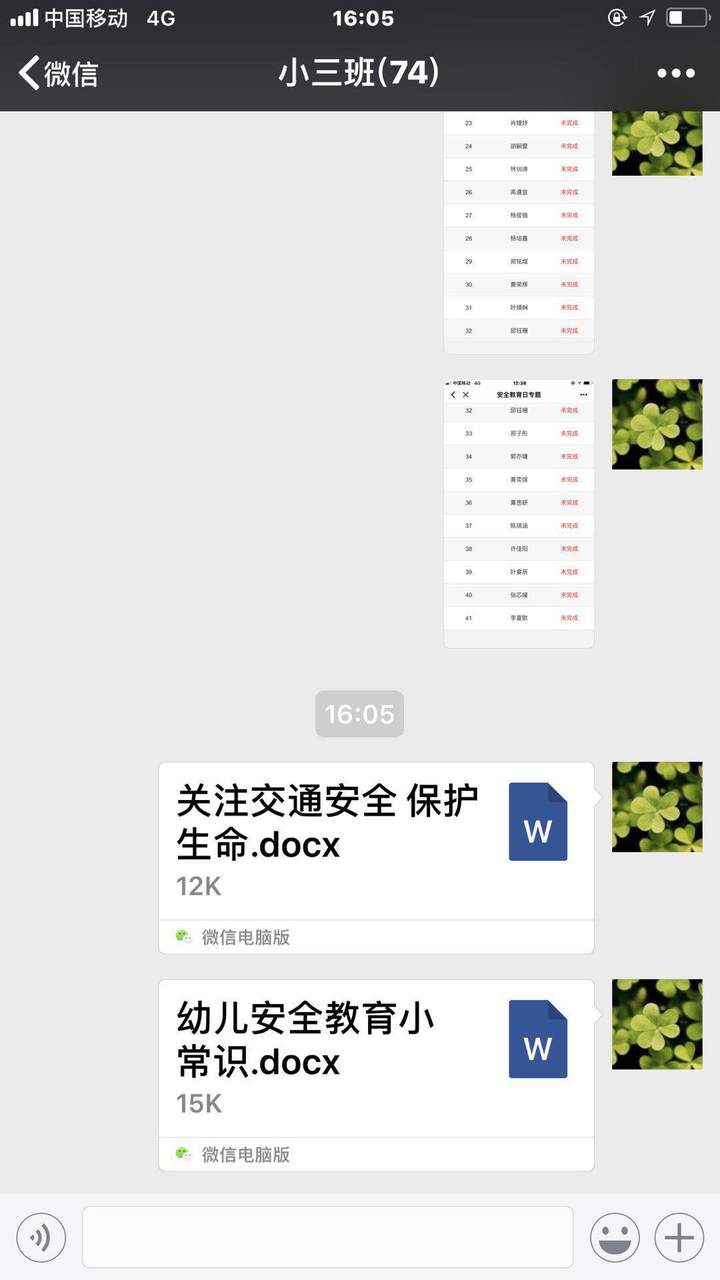Go back to the 微信 chat list
Image resolution: width=720 pixels, height=1280 pixels.
click(58, 73)
